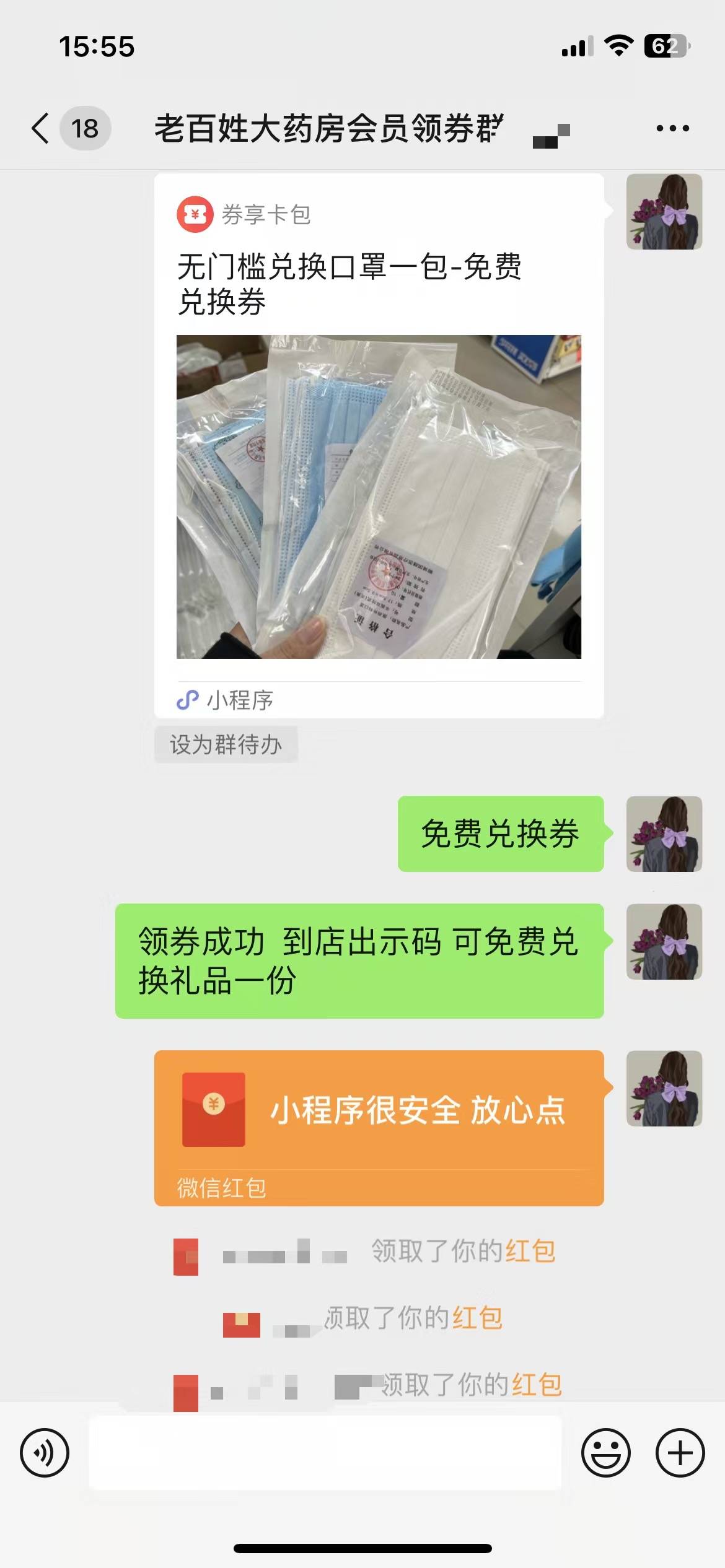The image size is (725, 1568).
Task: Tap the 设为群待办 button
Action: click(226, 744)
